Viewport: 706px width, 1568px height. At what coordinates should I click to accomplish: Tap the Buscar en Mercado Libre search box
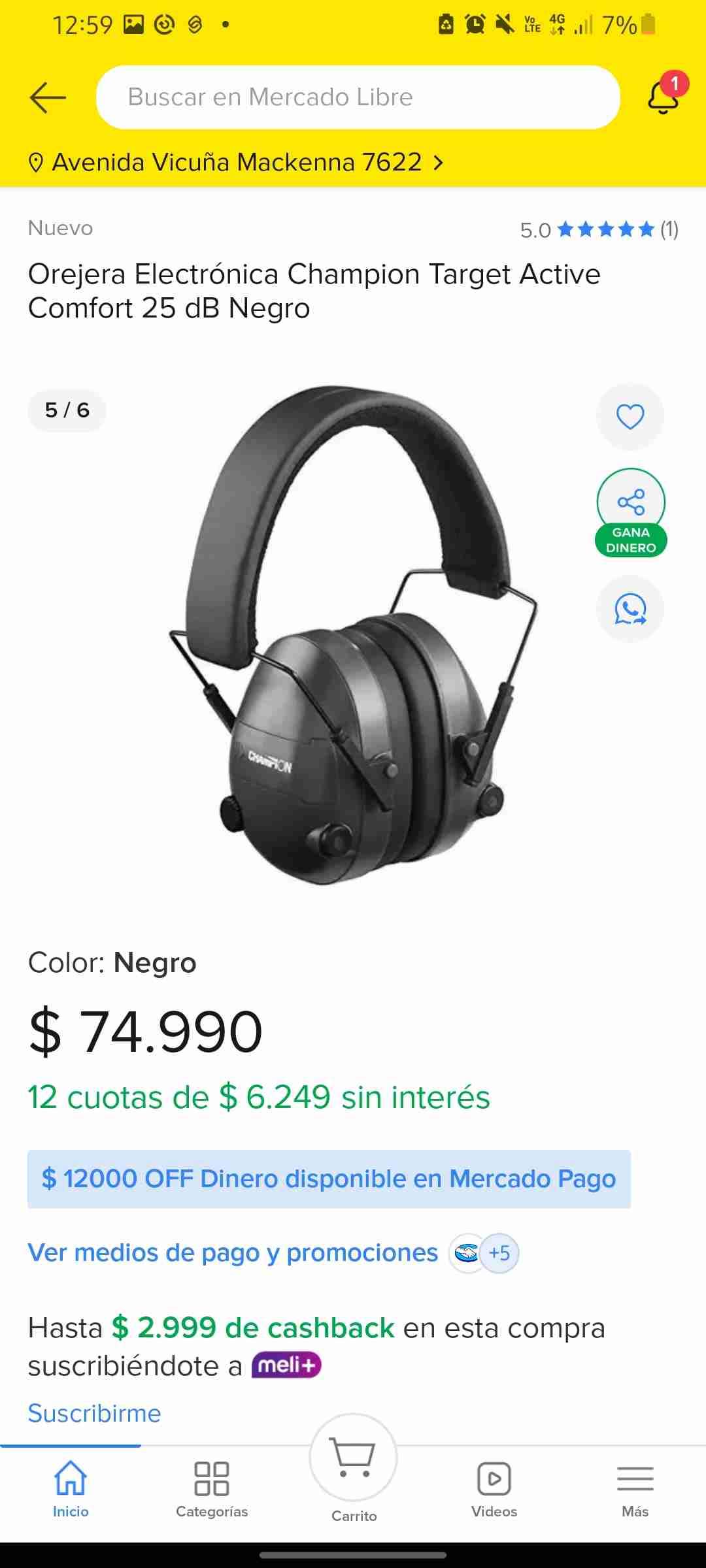click(x=358, y=97)
